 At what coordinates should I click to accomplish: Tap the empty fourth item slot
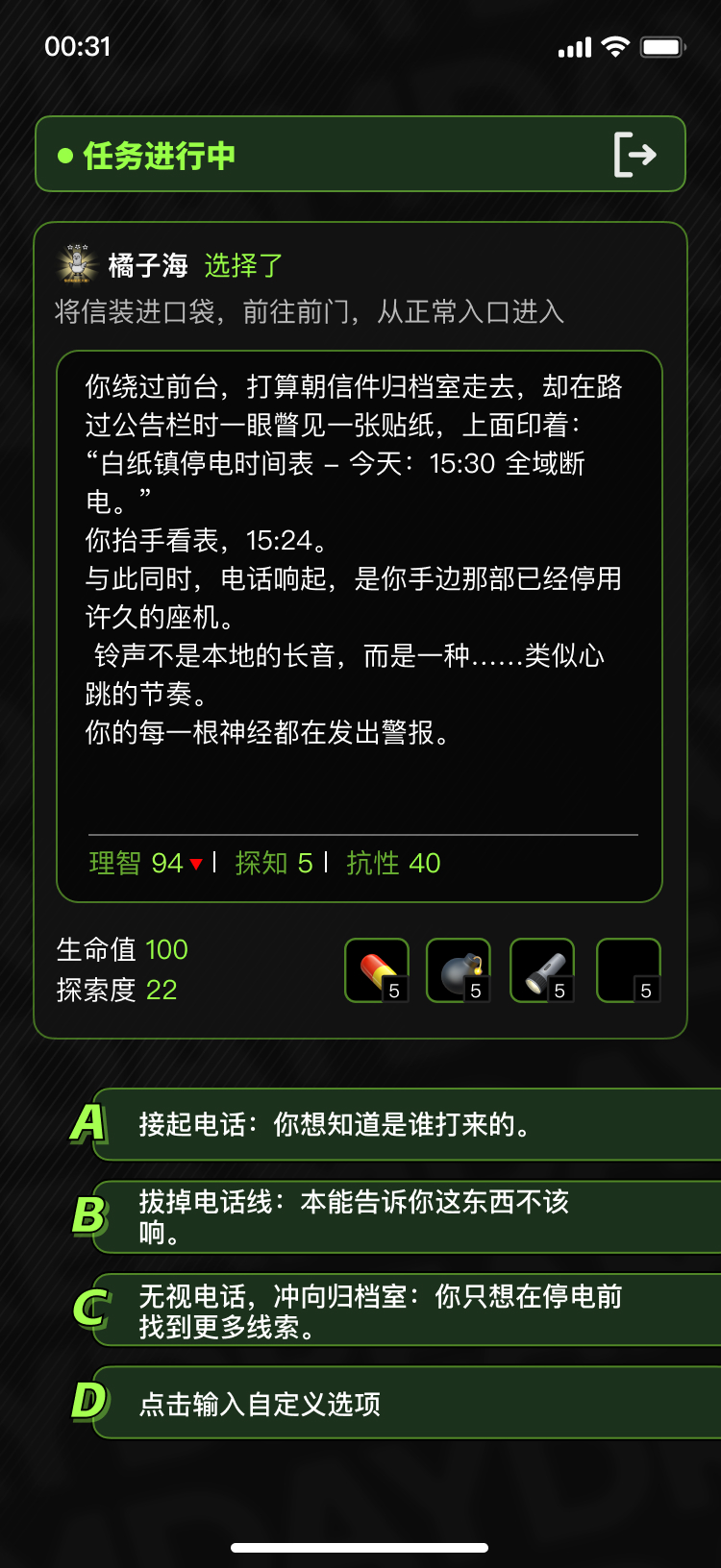(x=629, y=970)
